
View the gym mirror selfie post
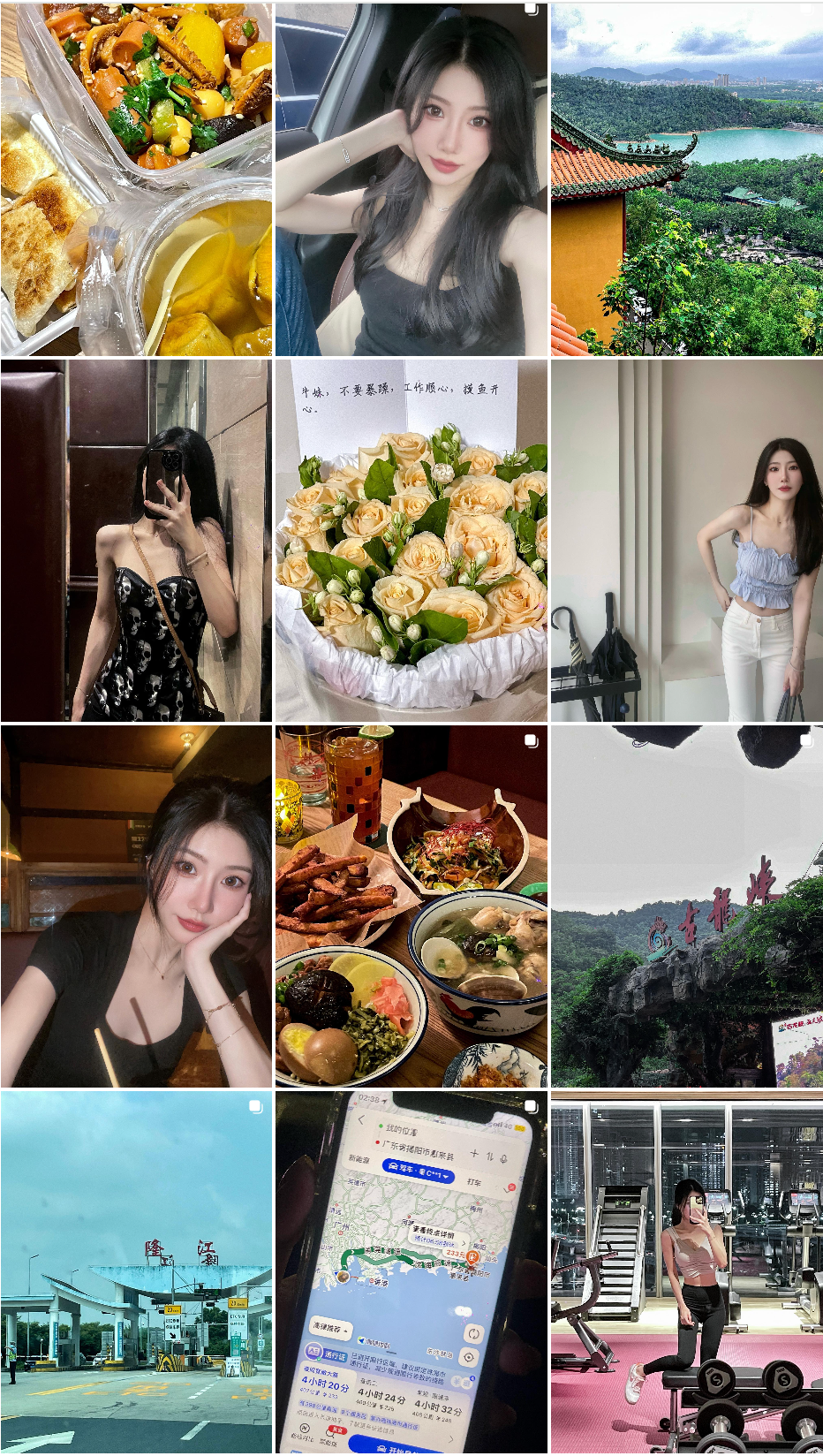point(687,1272)
